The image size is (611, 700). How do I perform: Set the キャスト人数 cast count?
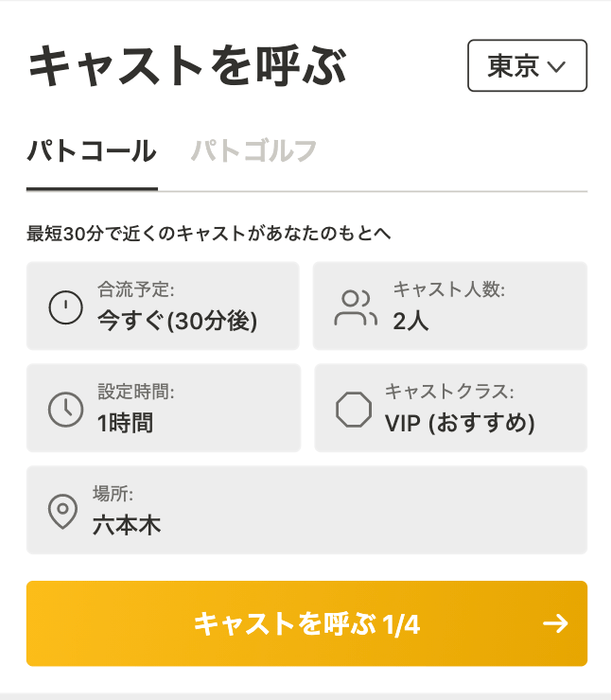(x=450, y=306)
